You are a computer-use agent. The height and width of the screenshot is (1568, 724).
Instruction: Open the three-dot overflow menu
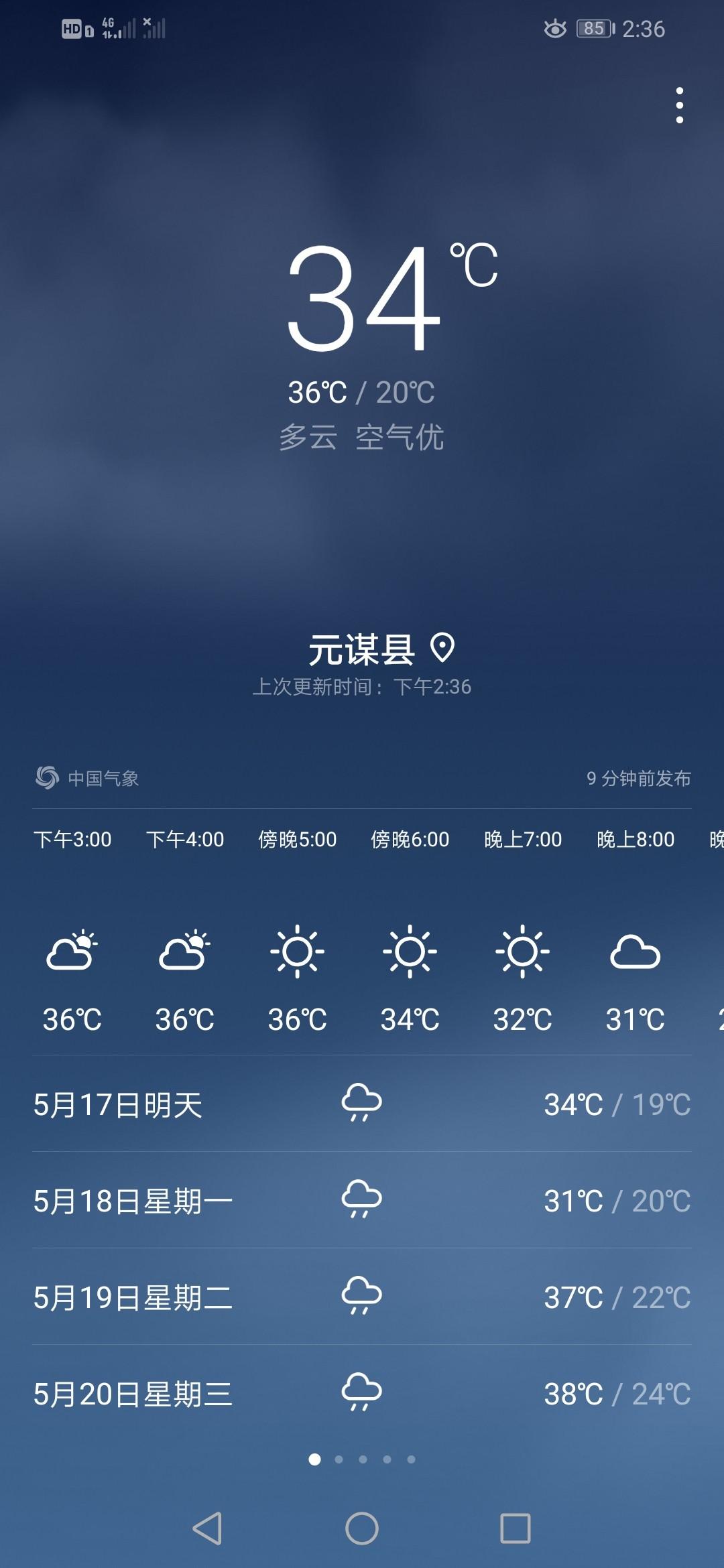(x=679, y=105)
